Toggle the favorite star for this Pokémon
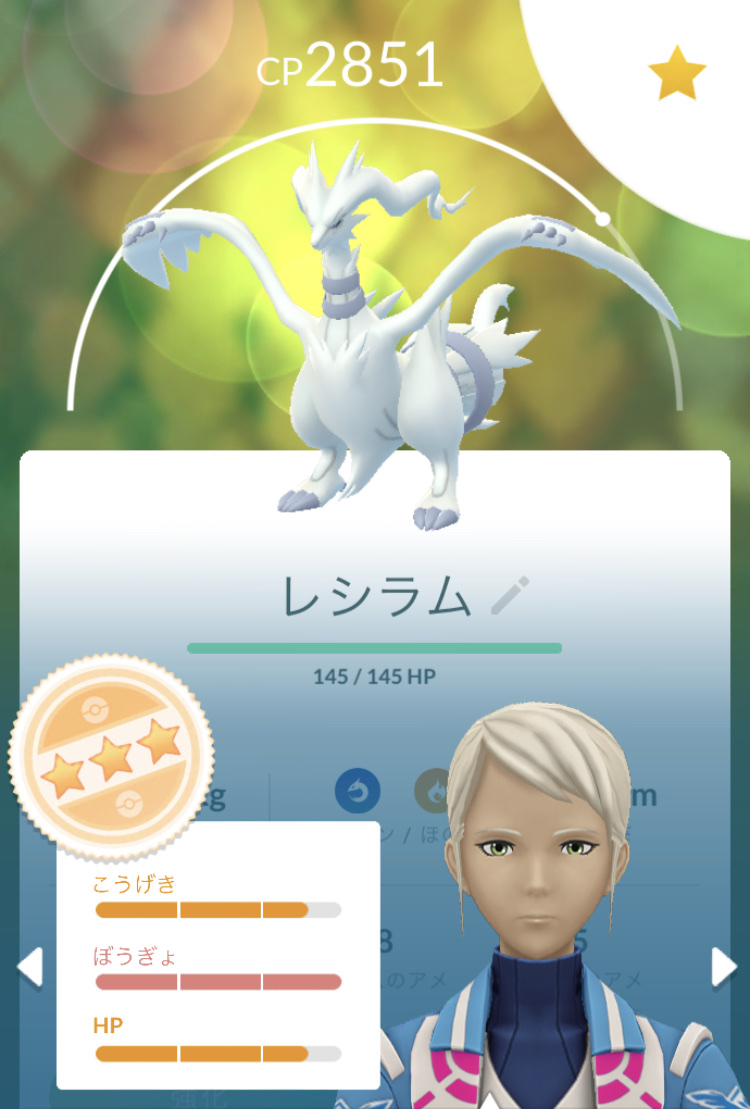Viewport: 750px width, 1109px height. point(677,74)
